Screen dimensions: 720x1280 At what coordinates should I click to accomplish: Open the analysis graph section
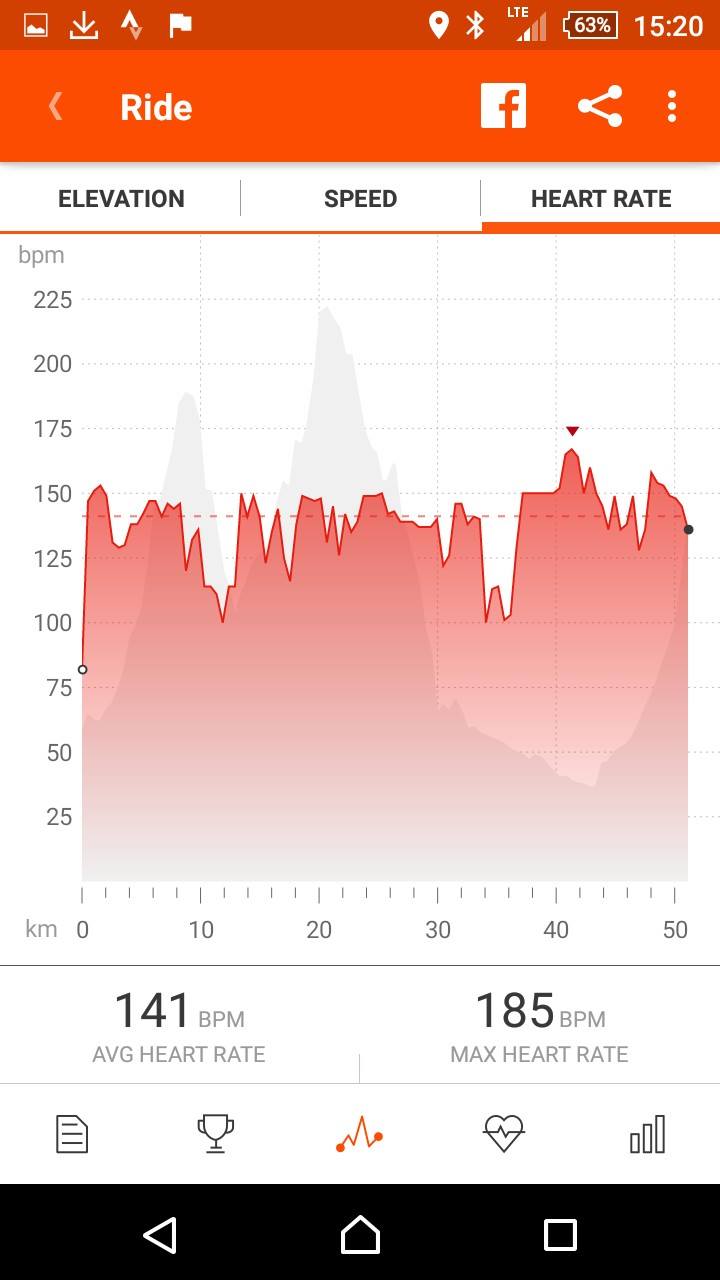click(360, 1135)
